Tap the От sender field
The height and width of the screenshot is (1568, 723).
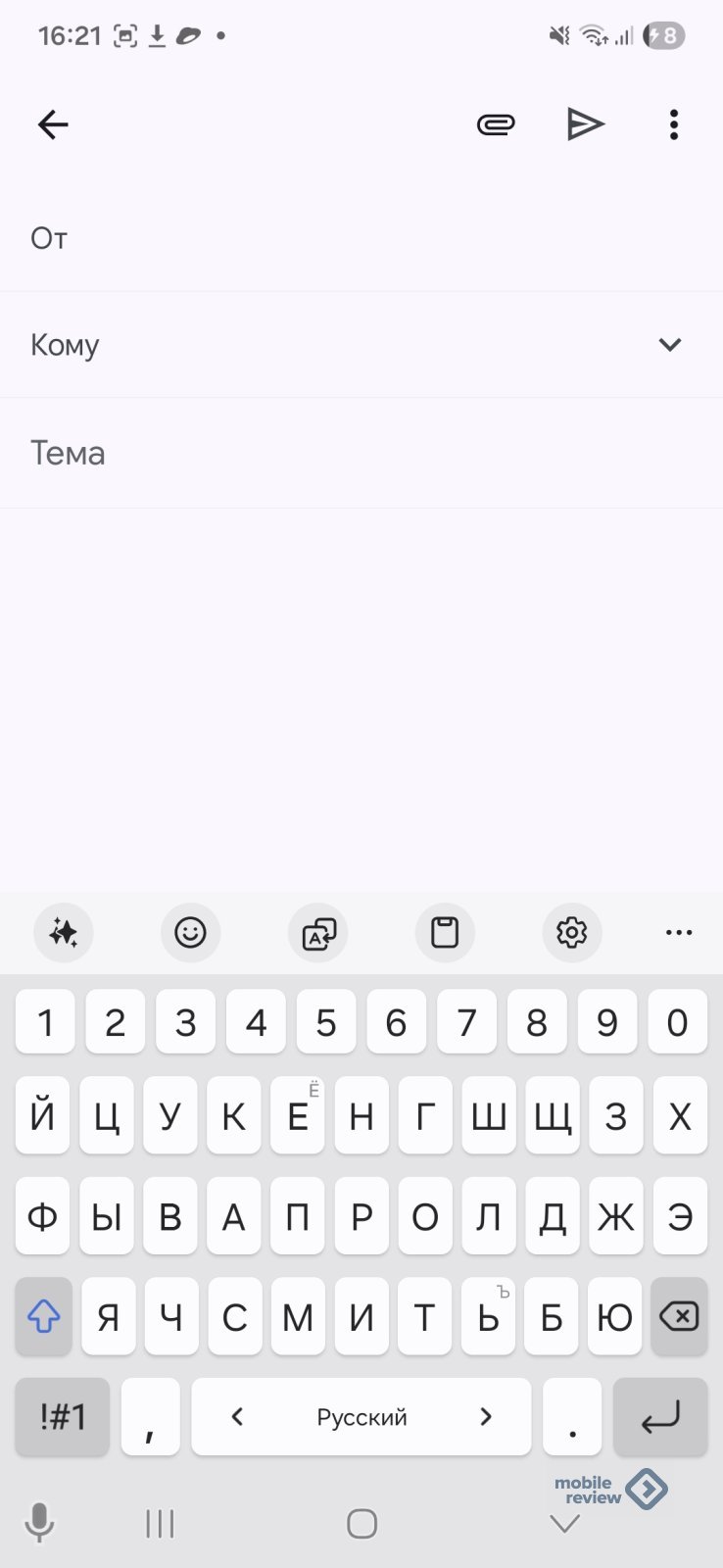point(361,238)
